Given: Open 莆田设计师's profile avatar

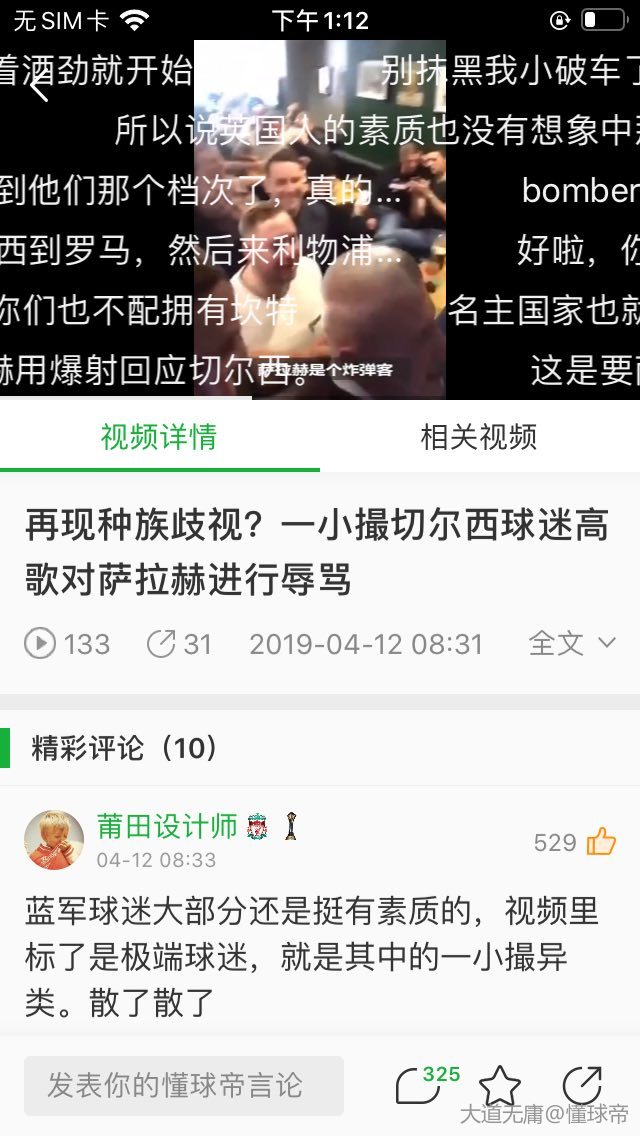Looking at the screenshot, I should (54, 840).
